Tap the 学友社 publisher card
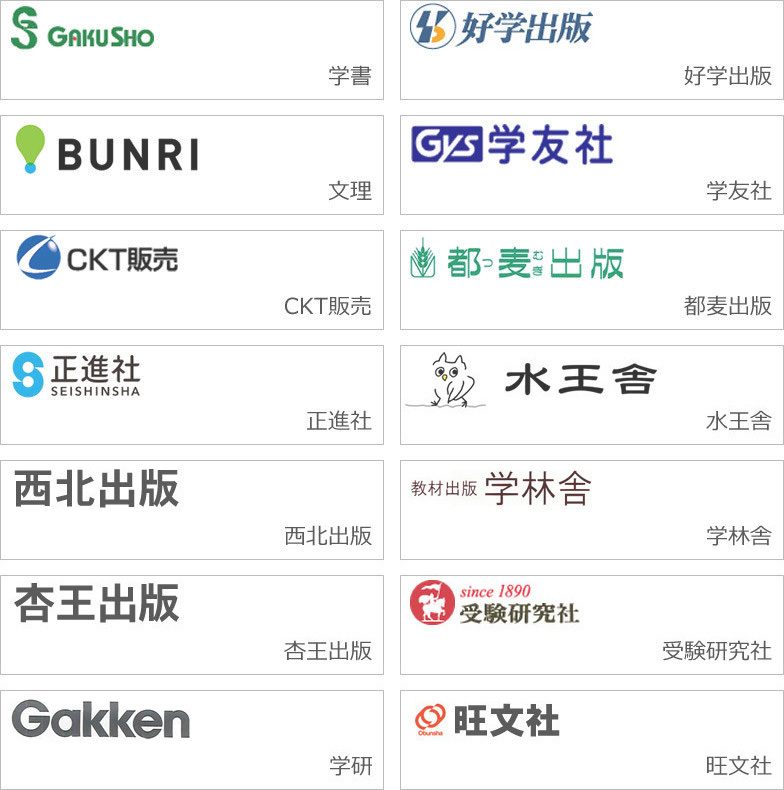Screen dimensions: 784x790 point(591,165)
